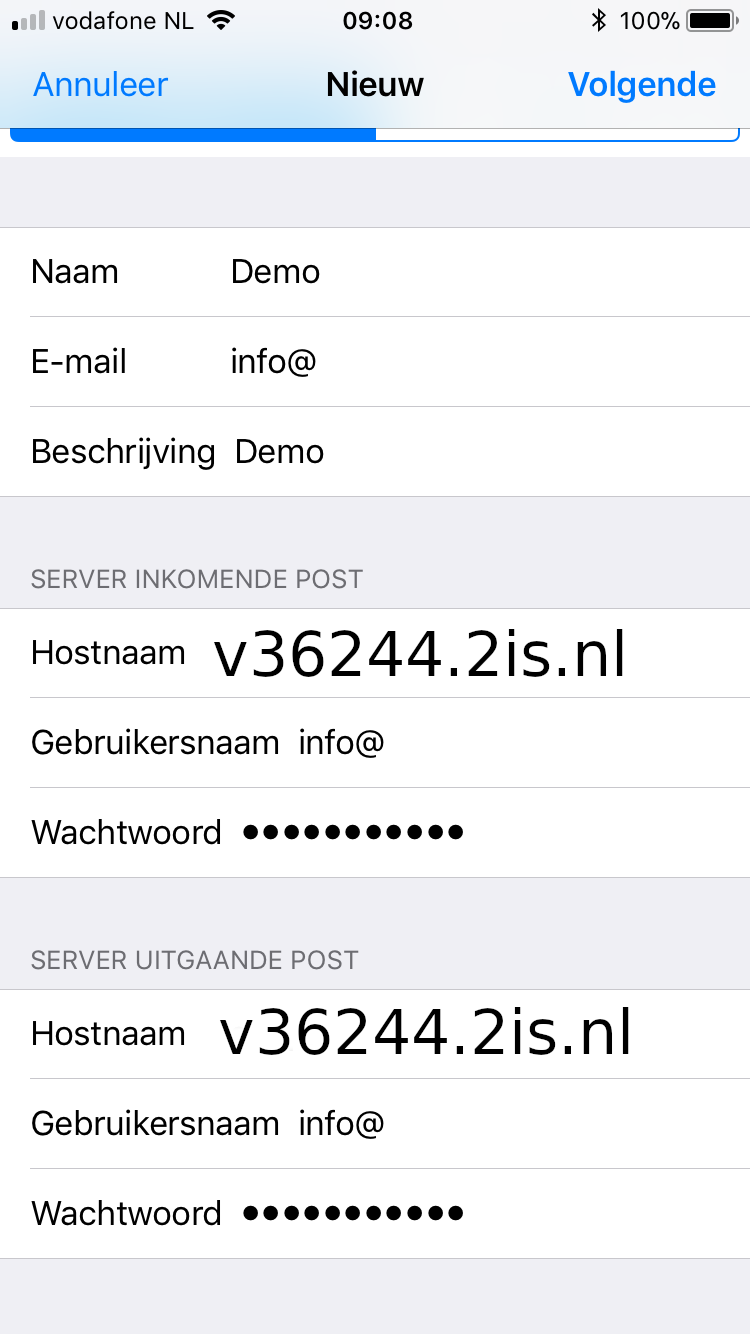Image resolution: width=750 pixels, height=1334 pixels.
Task: Change Hostnaam under Server uitgaande post
Action: (425, 1035)
